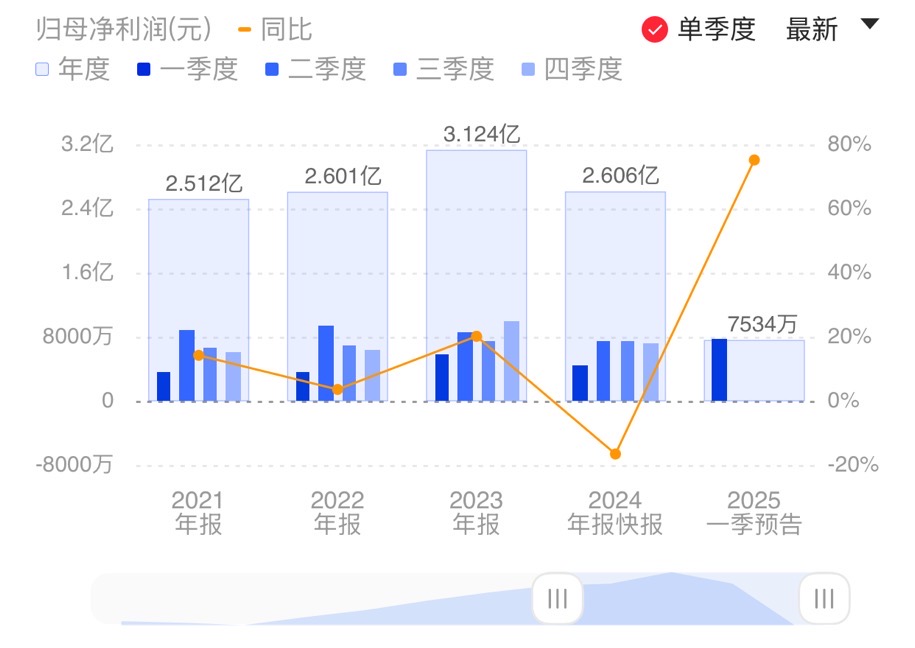
Task: Toggle the 同比 line legend
Action: [274, 29]
